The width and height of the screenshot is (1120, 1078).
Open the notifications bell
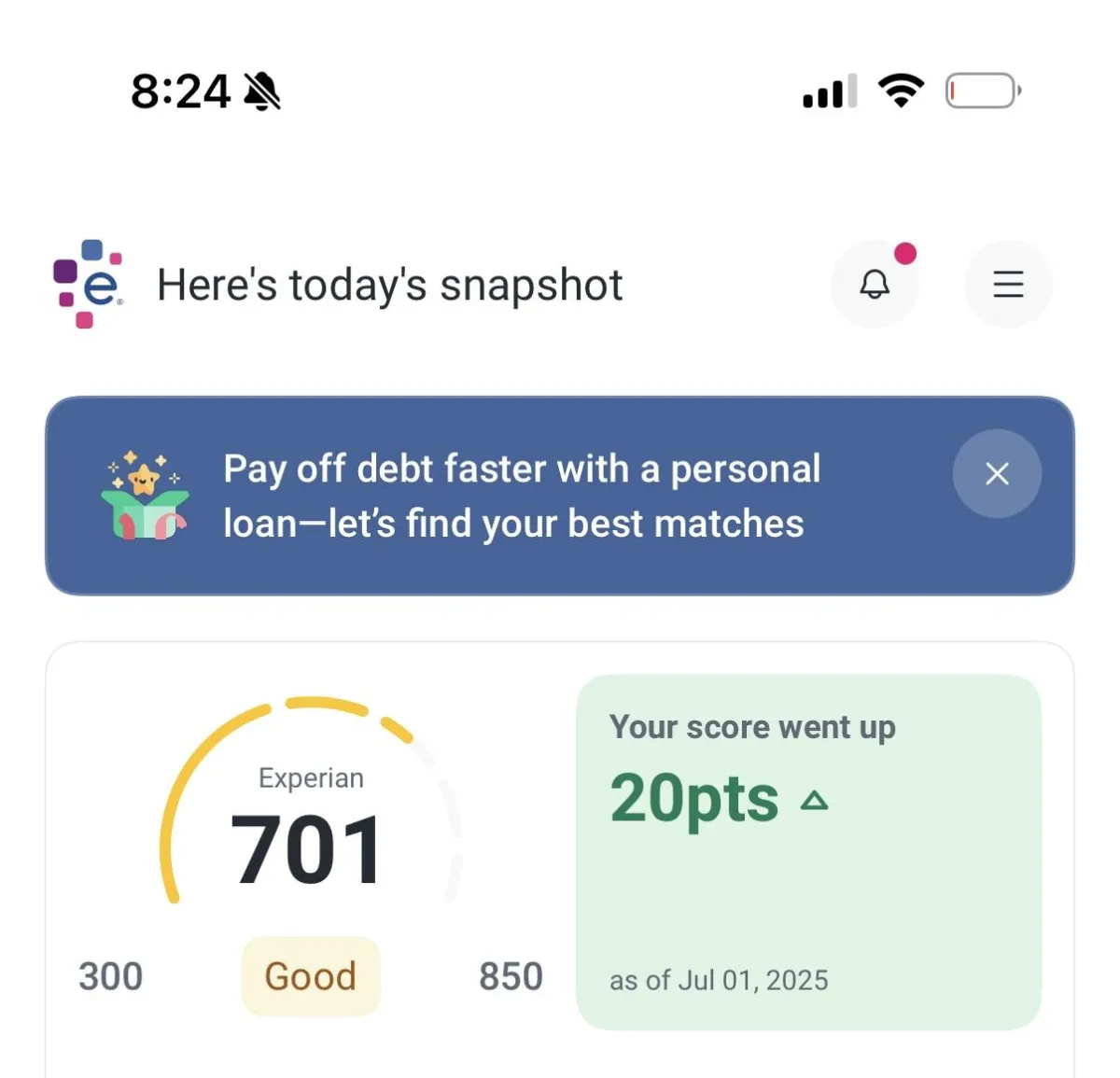875,284
